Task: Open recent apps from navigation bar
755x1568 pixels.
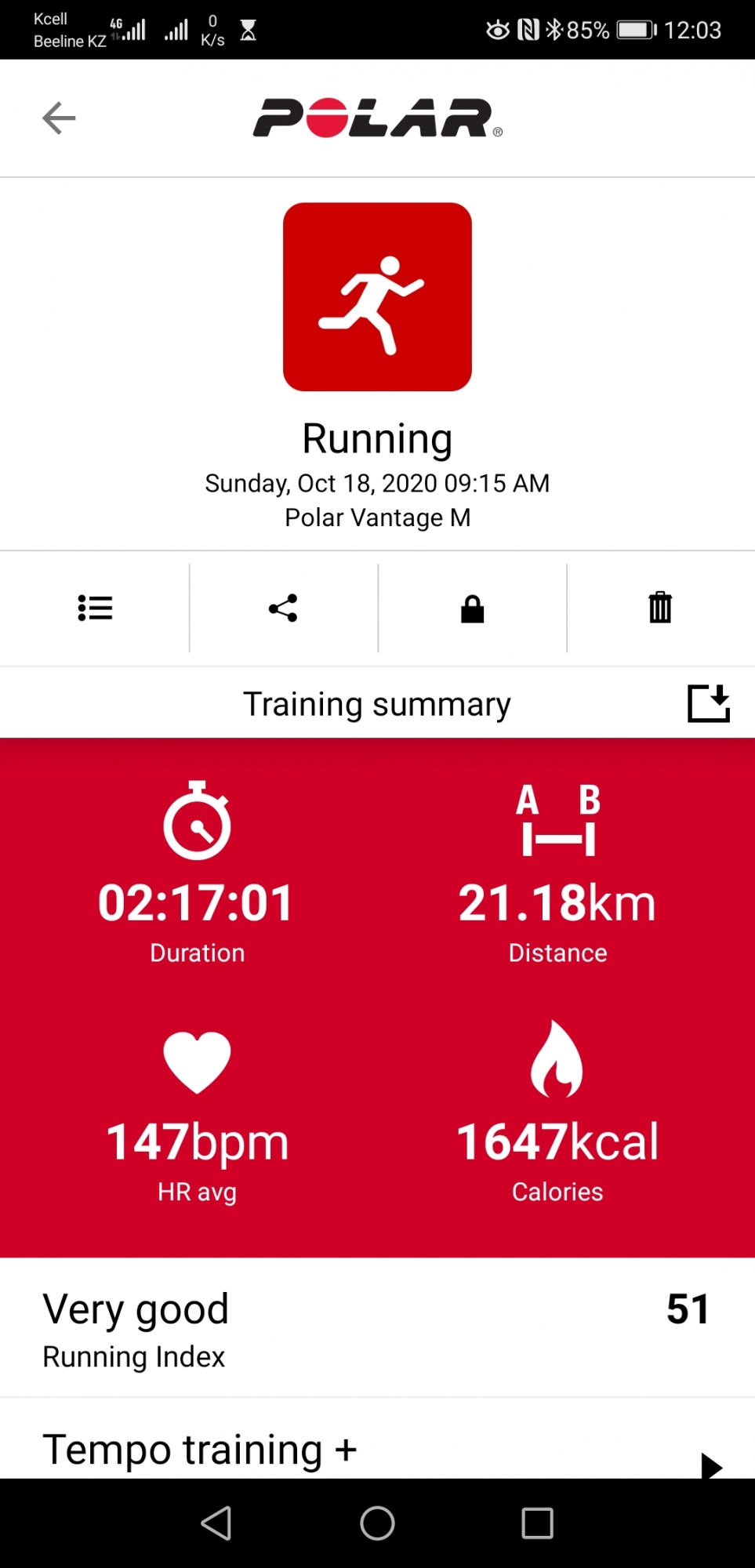Action: pos(537,1523)
